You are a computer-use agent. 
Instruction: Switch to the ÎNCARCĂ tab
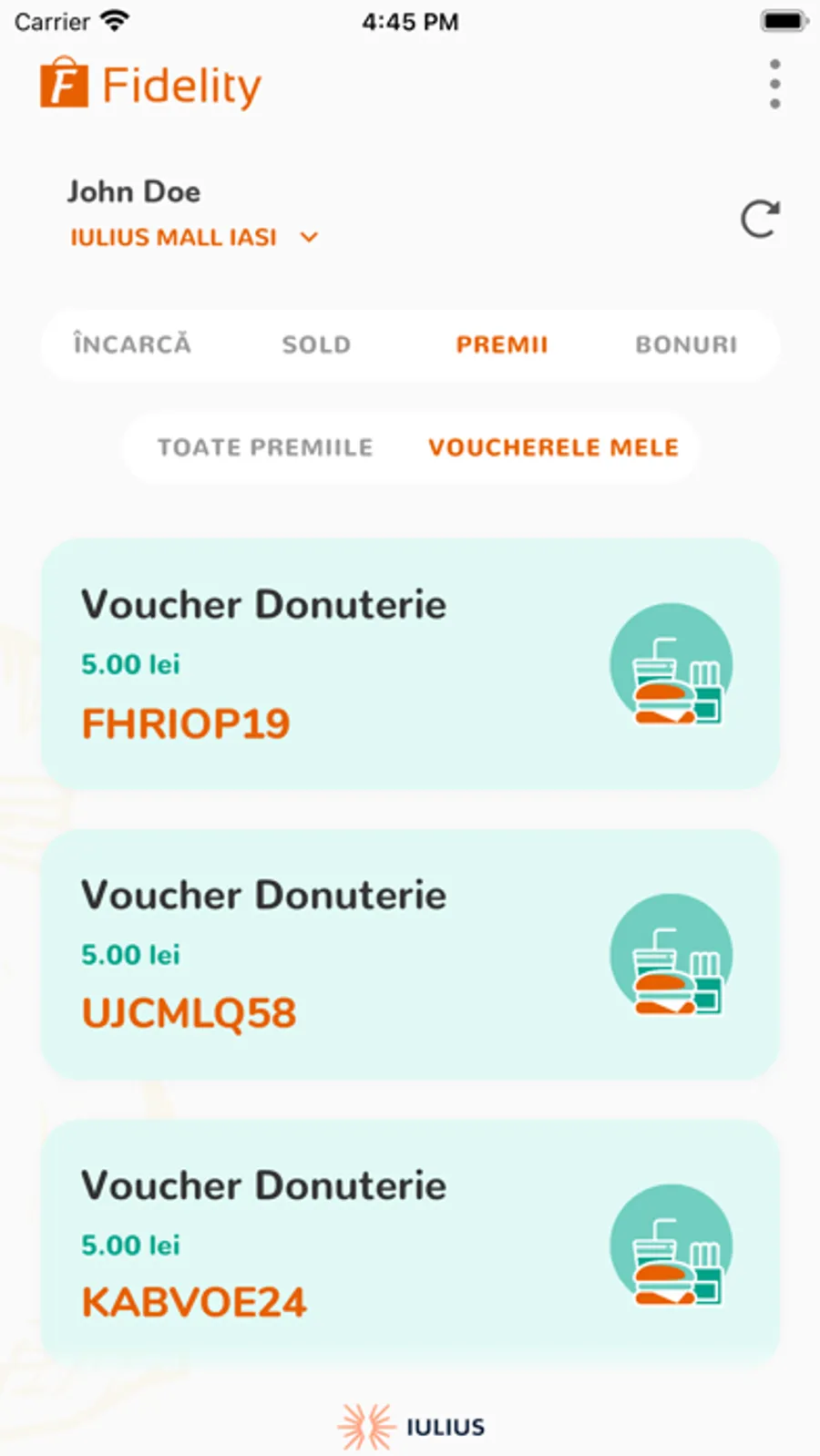point(132,344)
